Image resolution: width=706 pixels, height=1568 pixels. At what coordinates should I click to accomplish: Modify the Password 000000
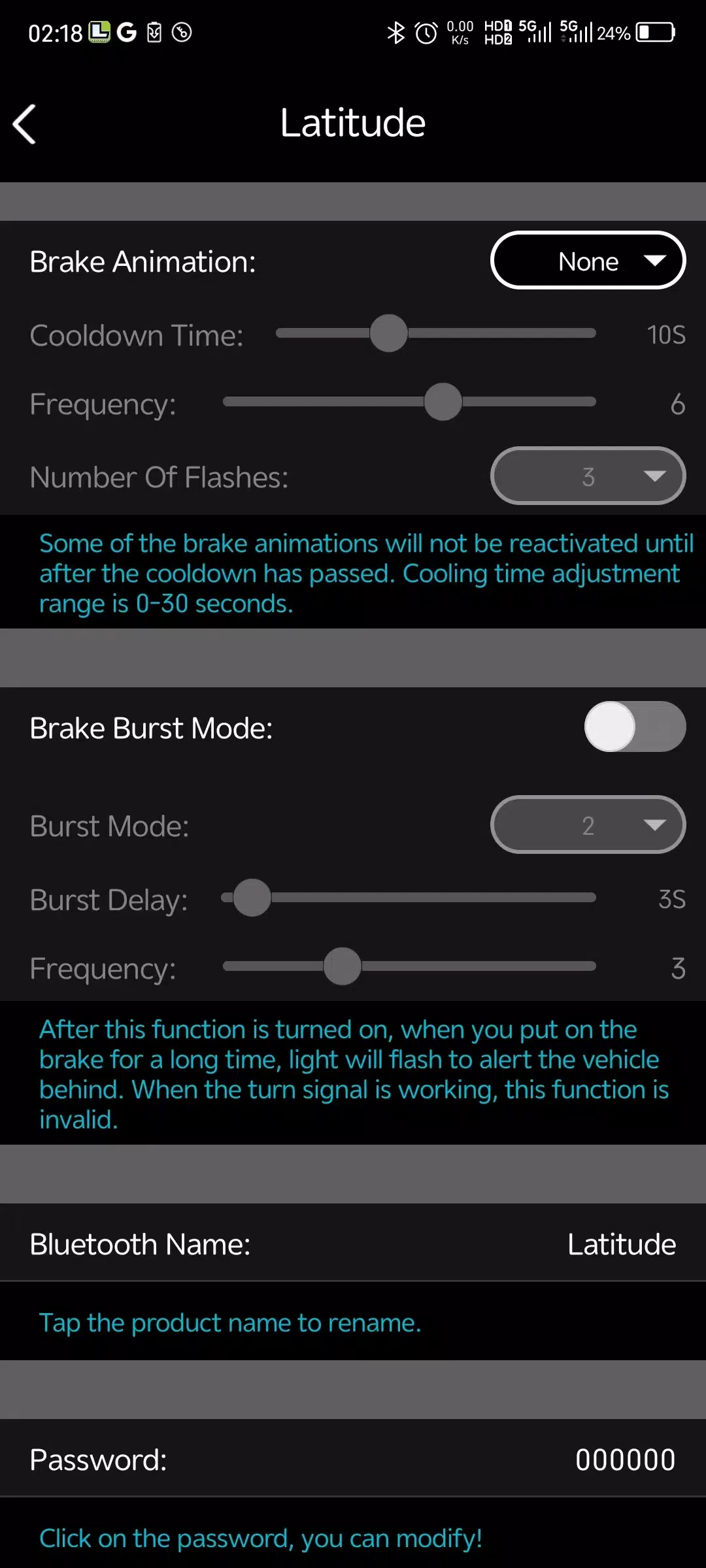[x=625, y=1460]
